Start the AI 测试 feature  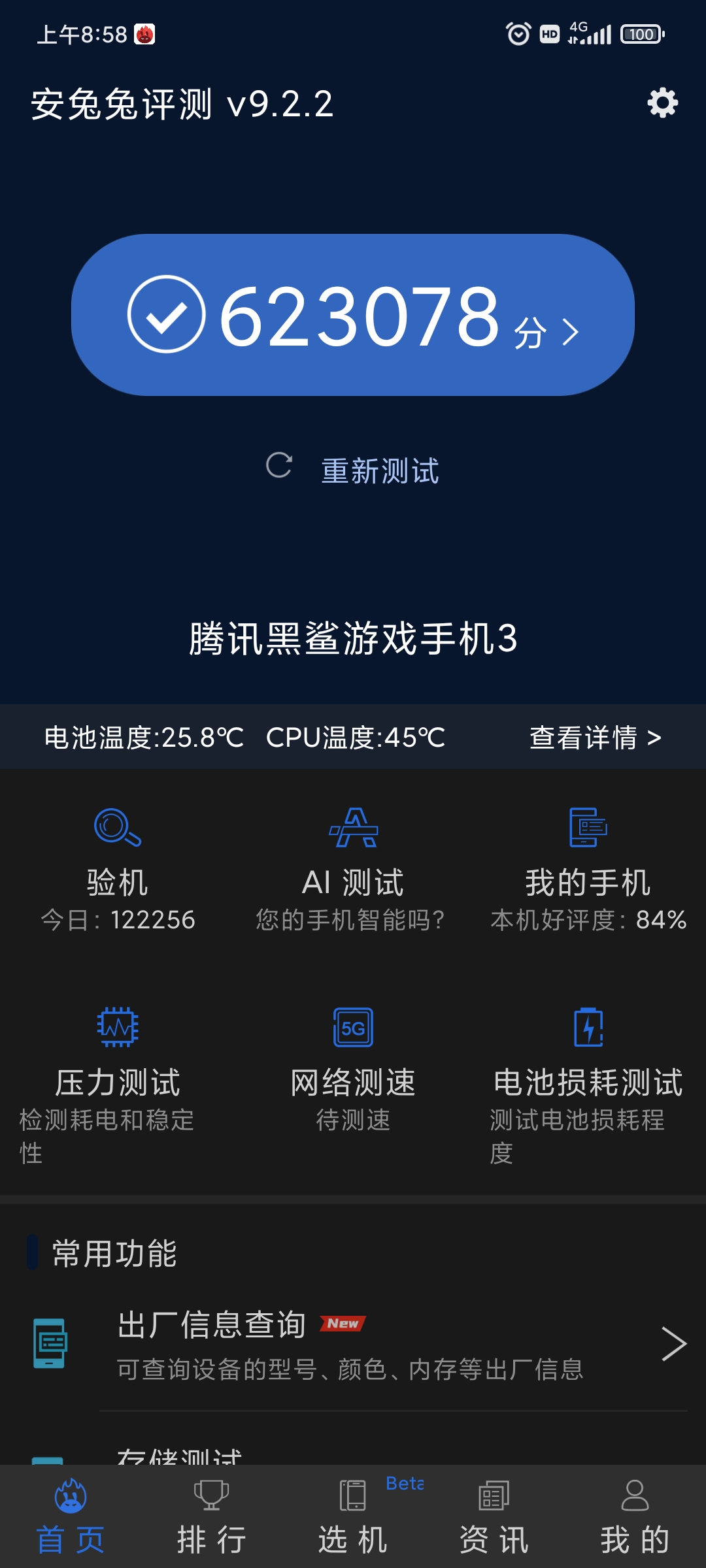[353, 869]
